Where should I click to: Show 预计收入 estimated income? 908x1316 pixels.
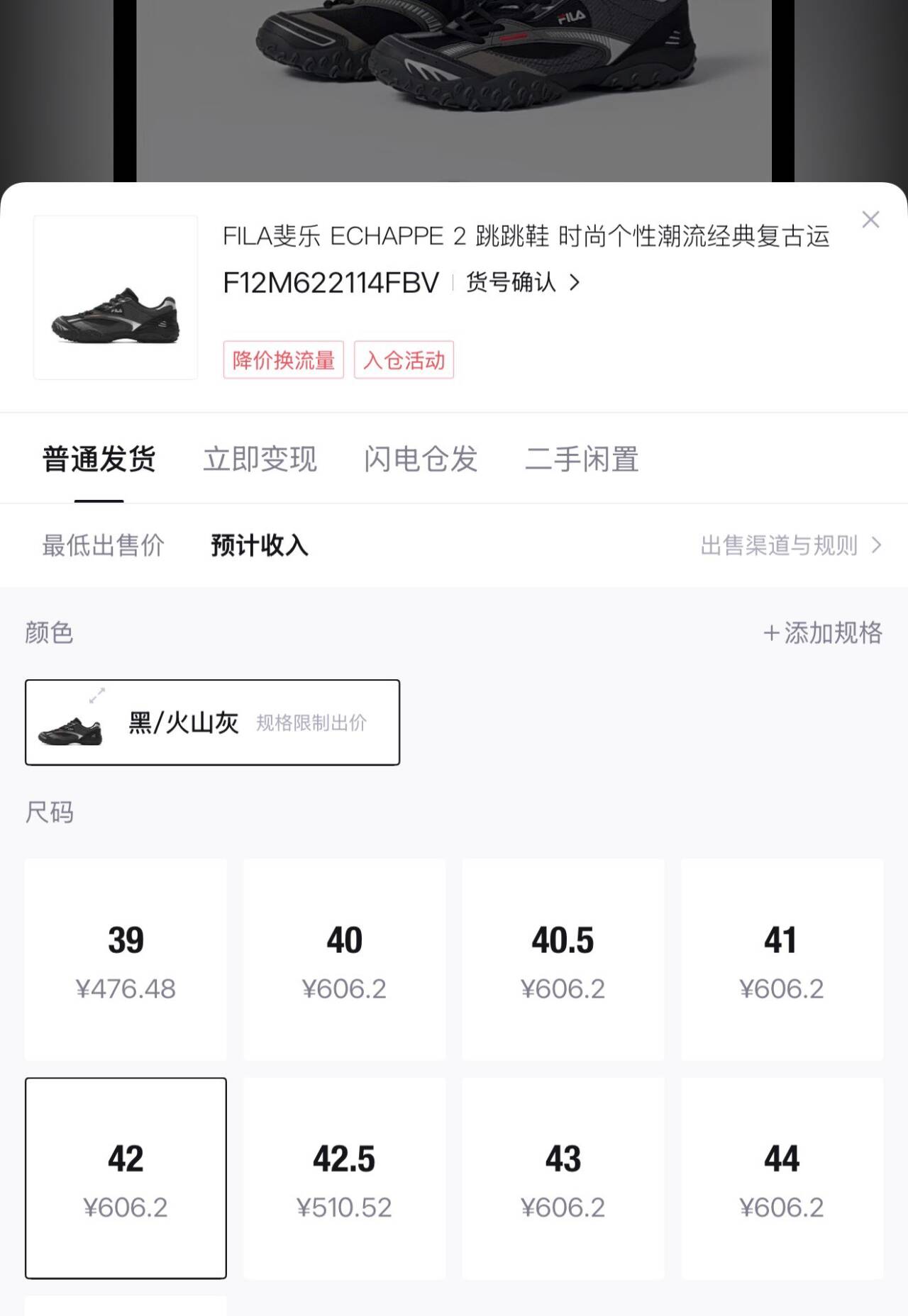(x=260, y=545)
